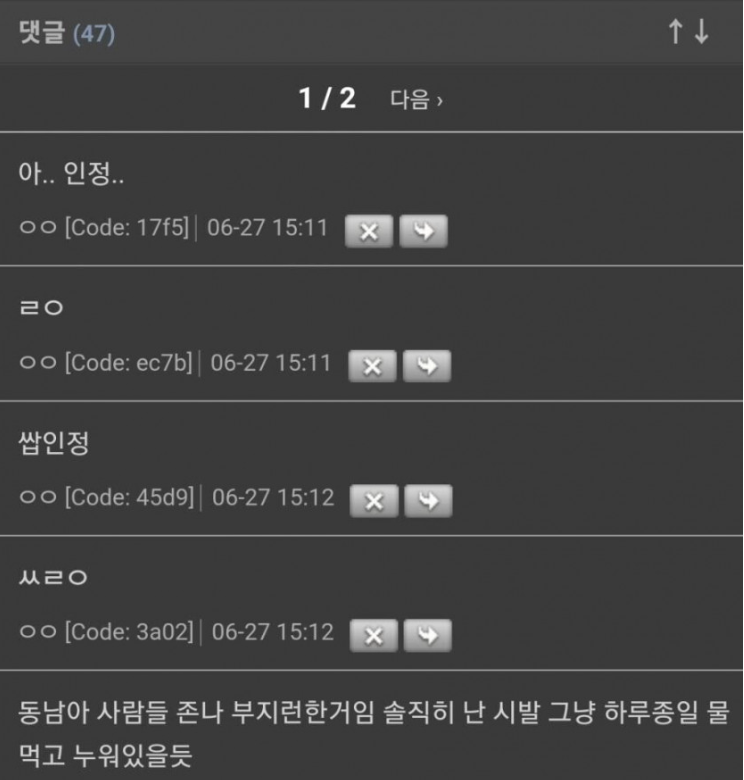Delete the comment by Code: 17f5
This screenshot has width=744, height=780.
click(x=369, y=231)
